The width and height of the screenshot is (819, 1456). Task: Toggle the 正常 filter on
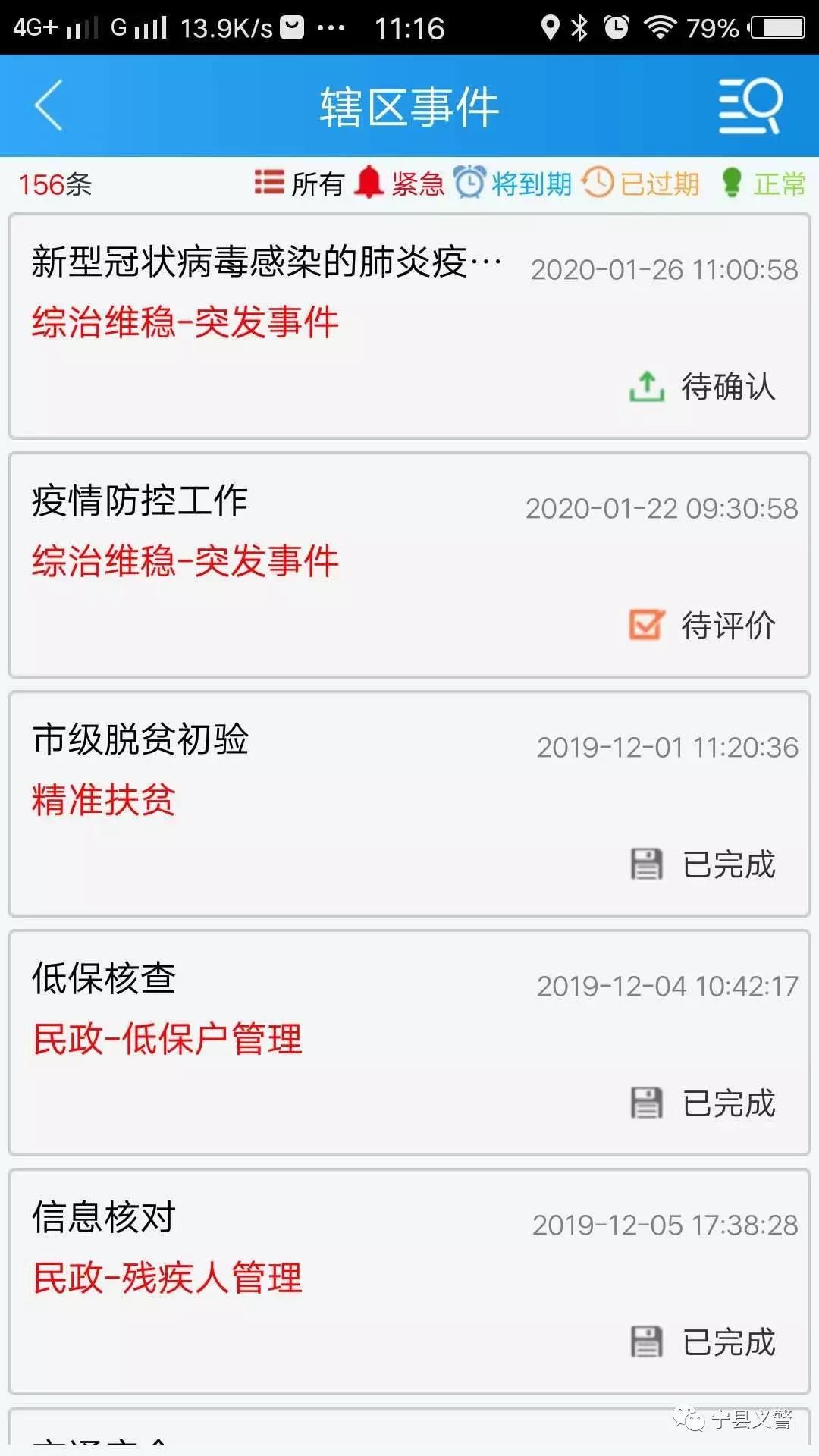pyautogui.click(x=781, y=182)
